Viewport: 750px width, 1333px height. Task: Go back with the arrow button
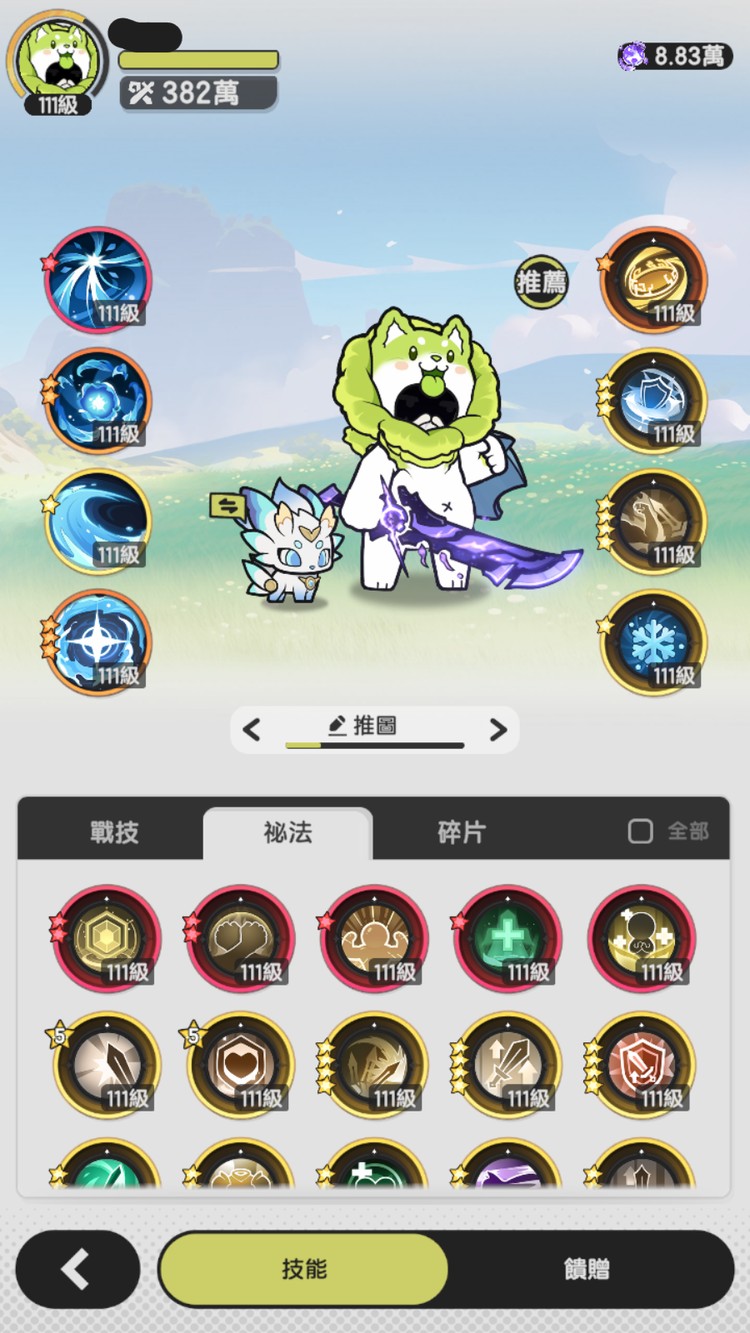(78, 1269)
